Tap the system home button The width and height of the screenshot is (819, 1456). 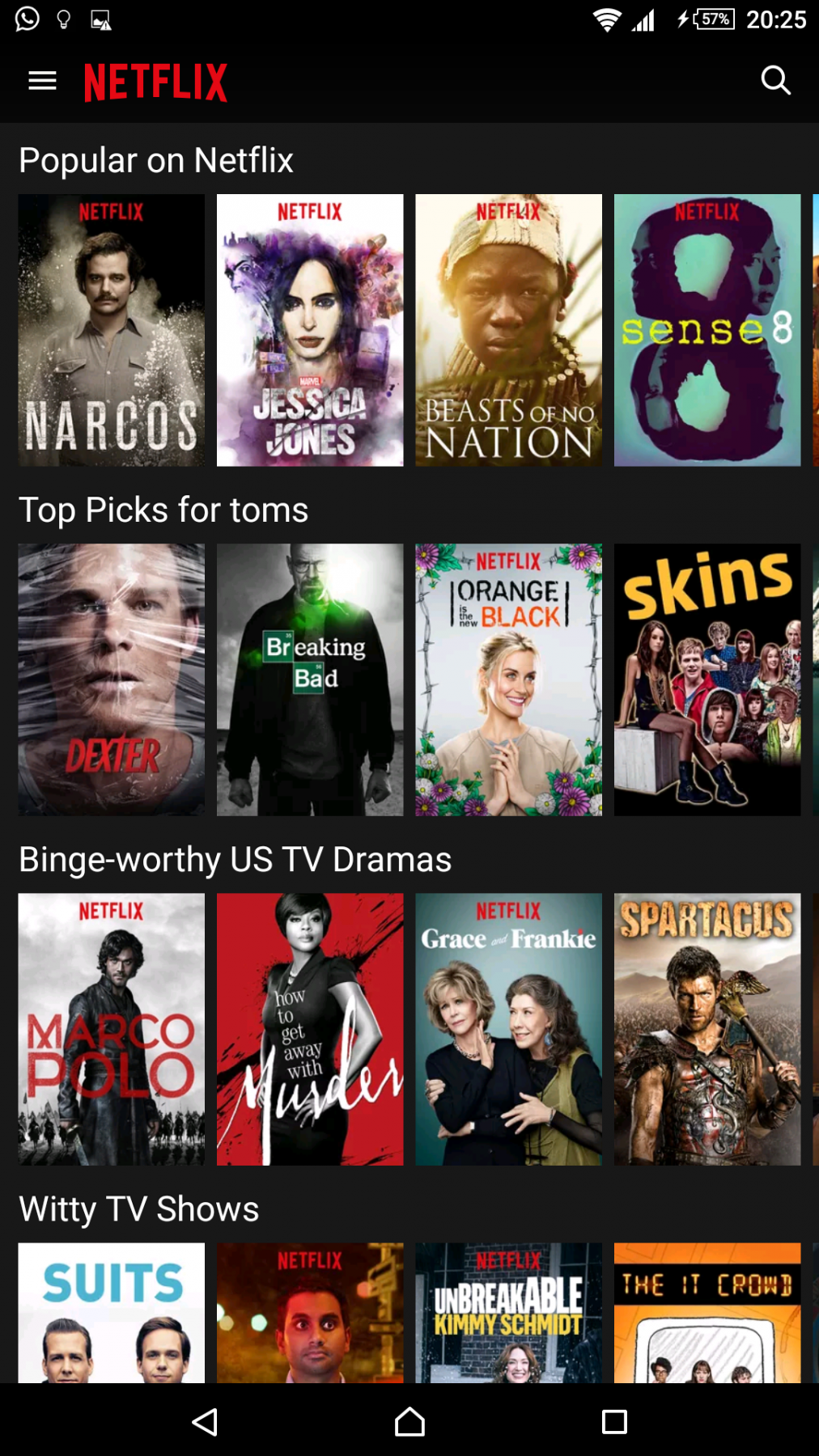point(409,1421)
